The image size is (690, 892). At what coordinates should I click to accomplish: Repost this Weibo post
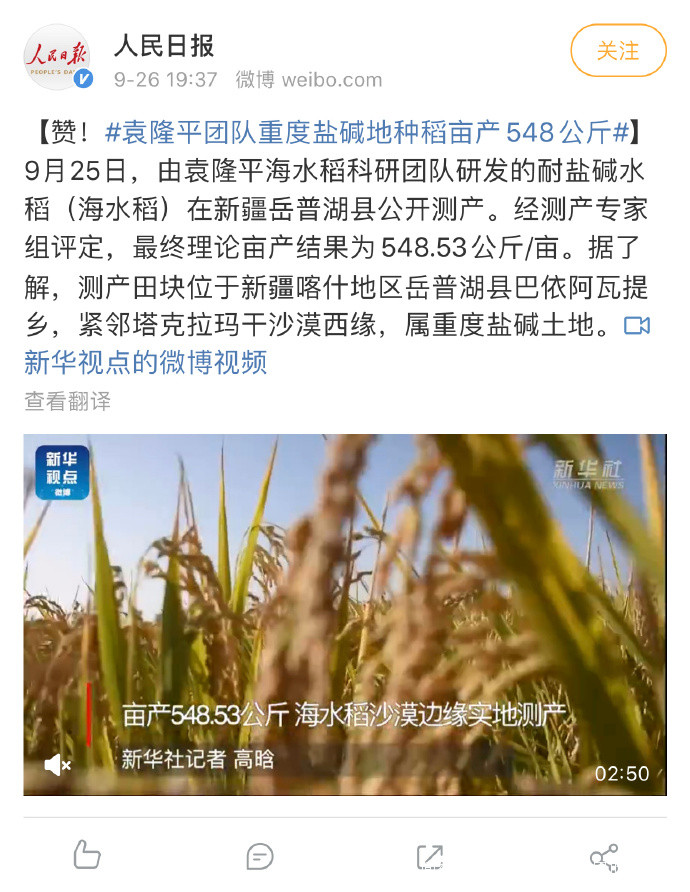click(x=430, y=855)
